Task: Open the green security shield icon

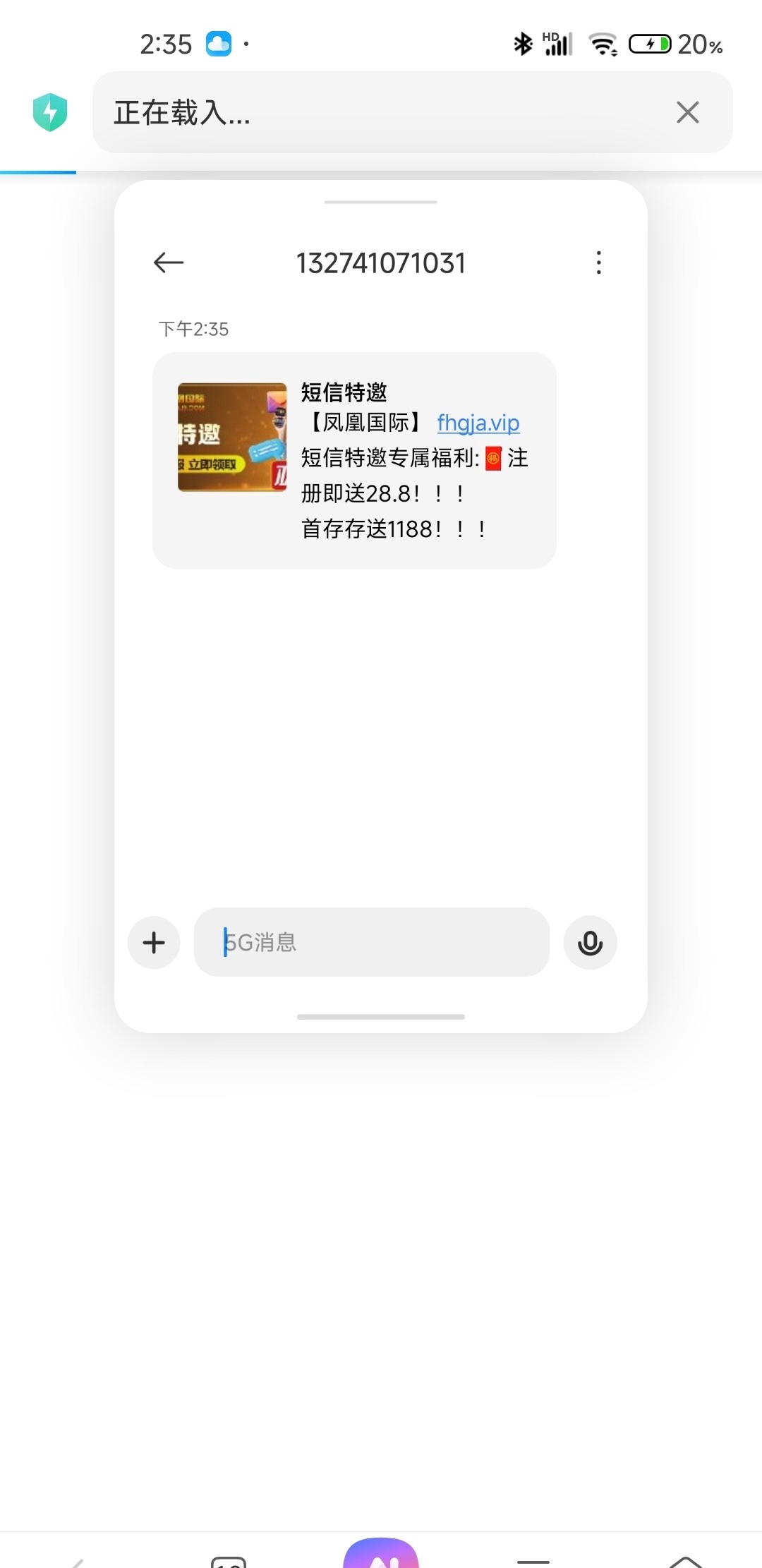Action: point(50,112)
